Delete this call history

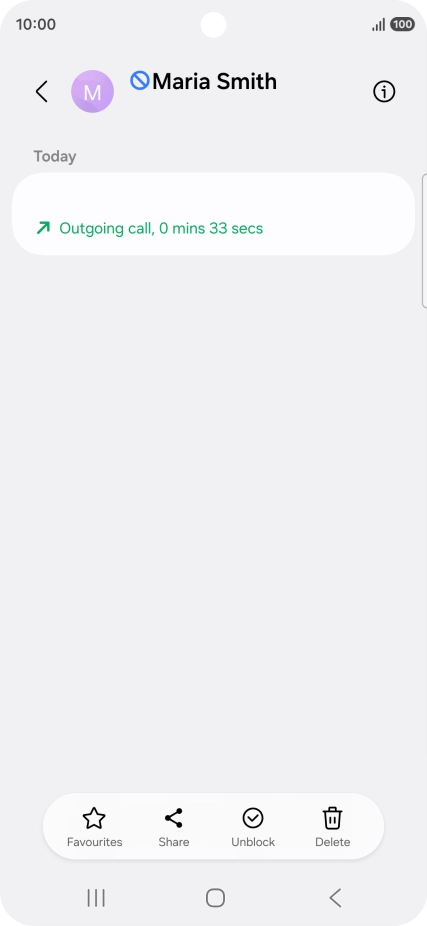click(333, 827)
